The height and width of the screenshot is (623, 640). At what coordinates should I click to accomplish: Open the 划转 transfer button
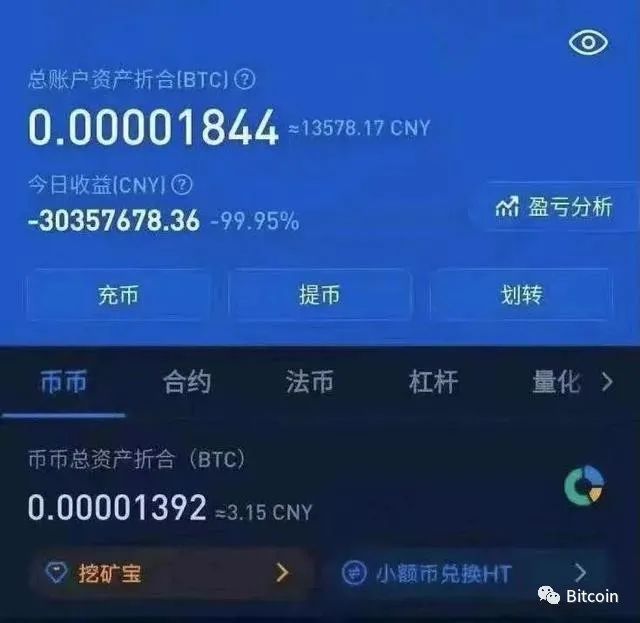pyautogui.click(x=520, y=295)
